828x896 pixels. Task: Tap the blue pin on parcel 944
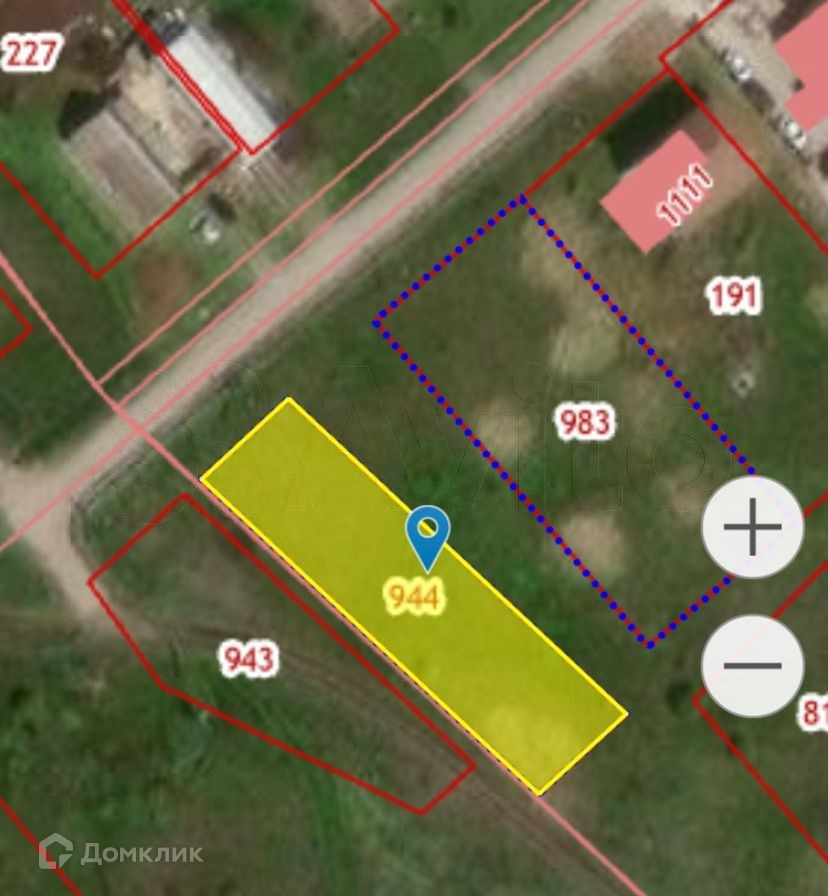pyautogui.click(x=428, y=534)
